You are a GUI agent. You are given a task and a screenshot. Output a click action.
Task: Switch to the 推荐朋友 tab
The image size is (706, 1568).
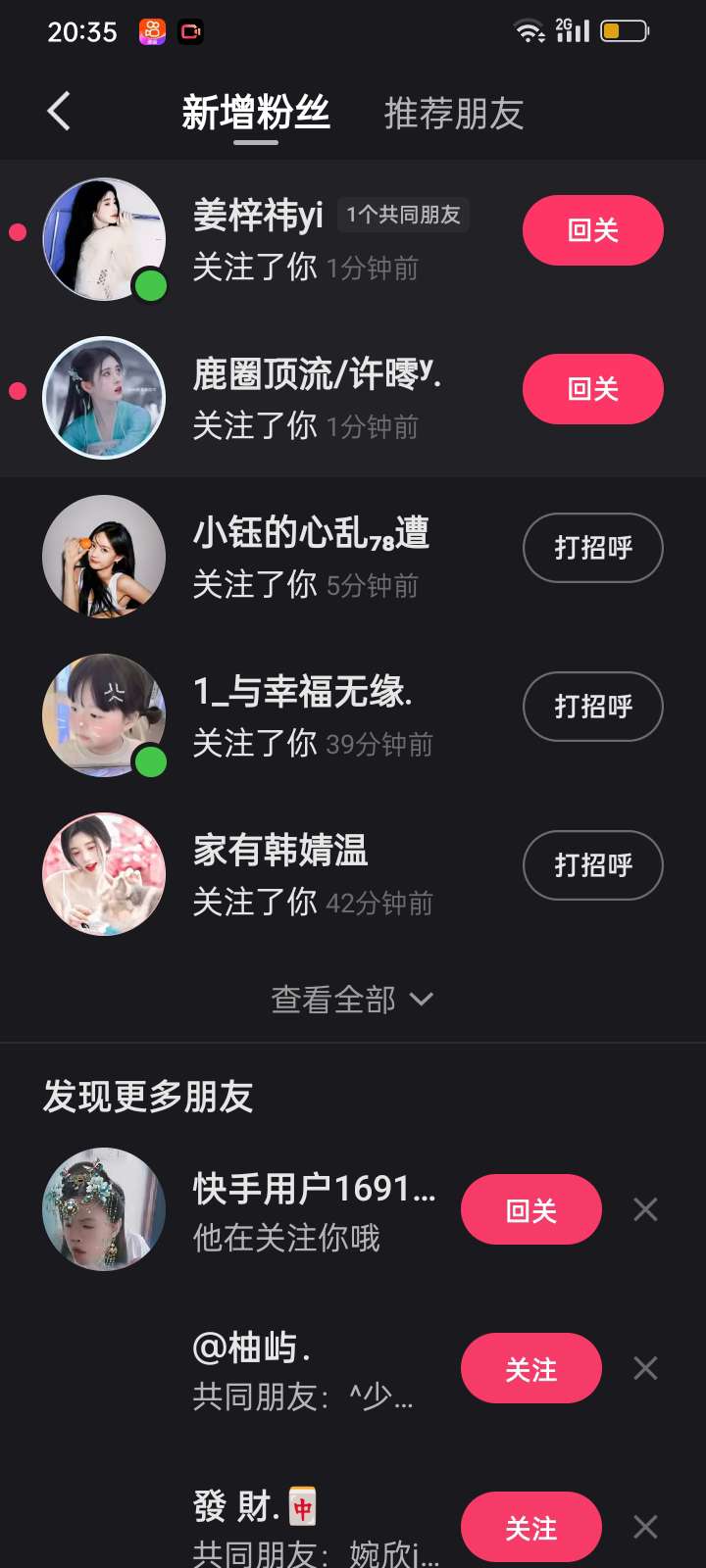pyautogui.click(x=453, y=114)
